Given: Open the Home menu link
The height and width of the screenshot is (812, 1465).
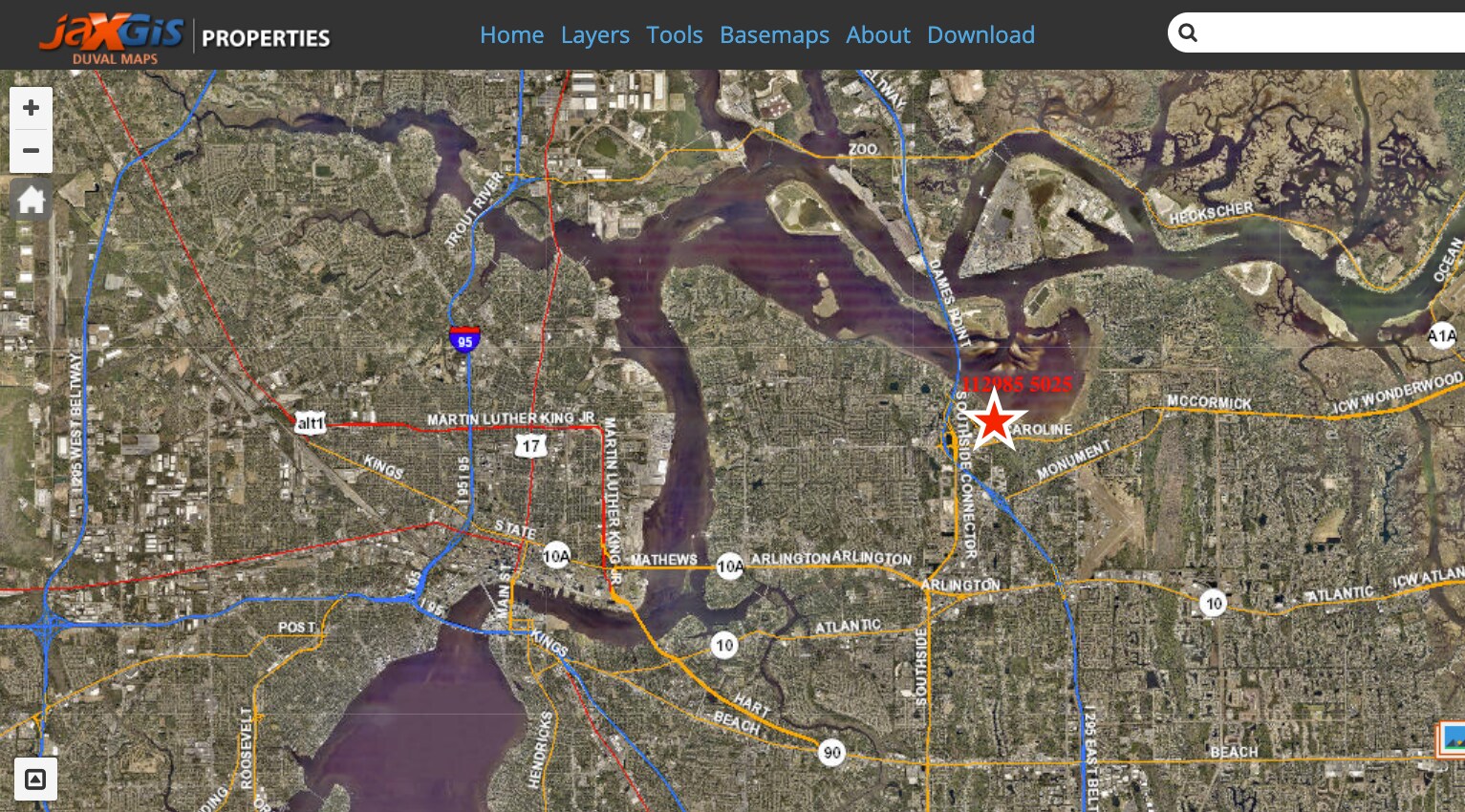Looking at the screenshot, I should click(x=511, y=35).
